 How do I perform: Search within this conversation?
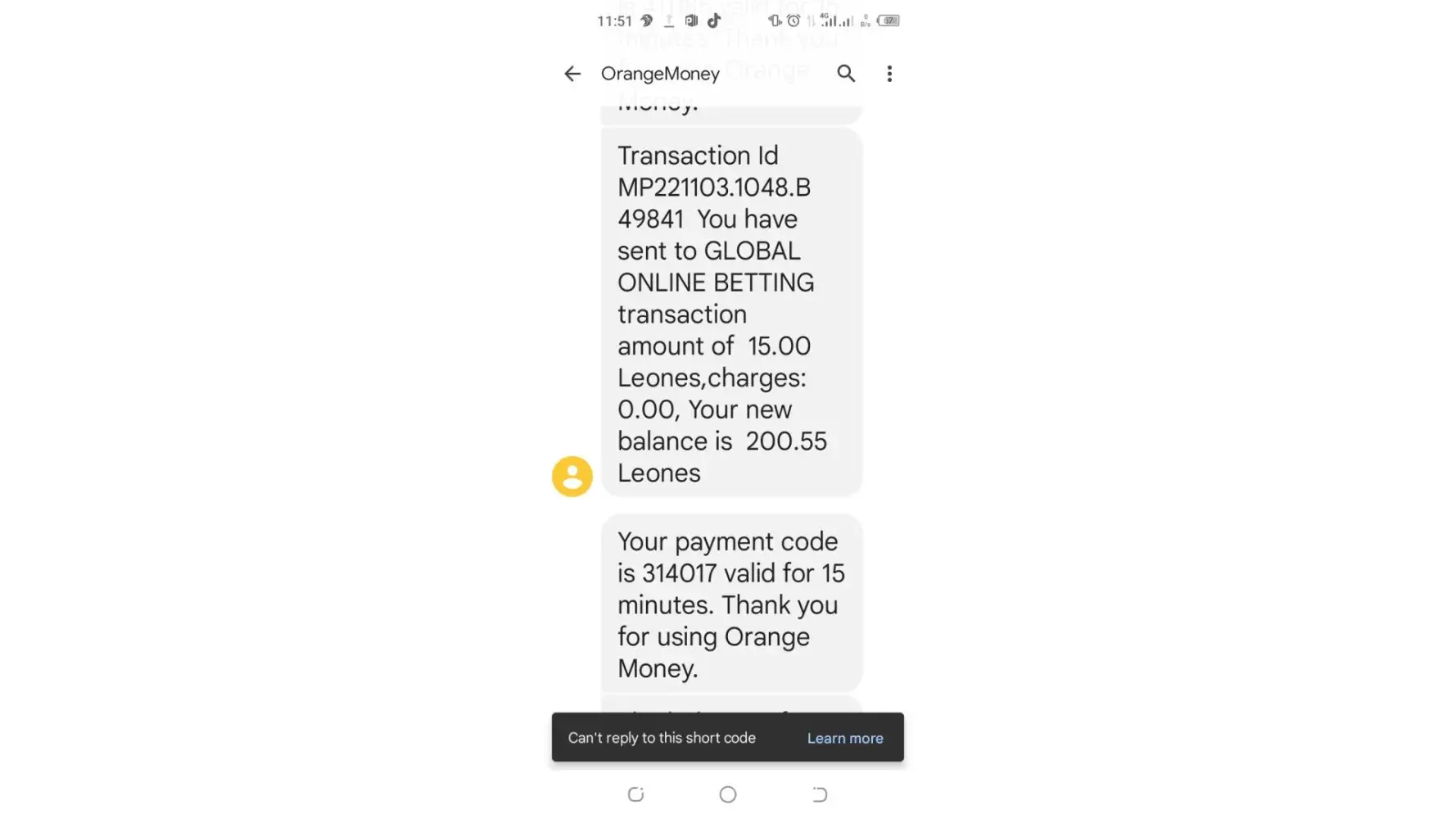(x=846, y=74)
